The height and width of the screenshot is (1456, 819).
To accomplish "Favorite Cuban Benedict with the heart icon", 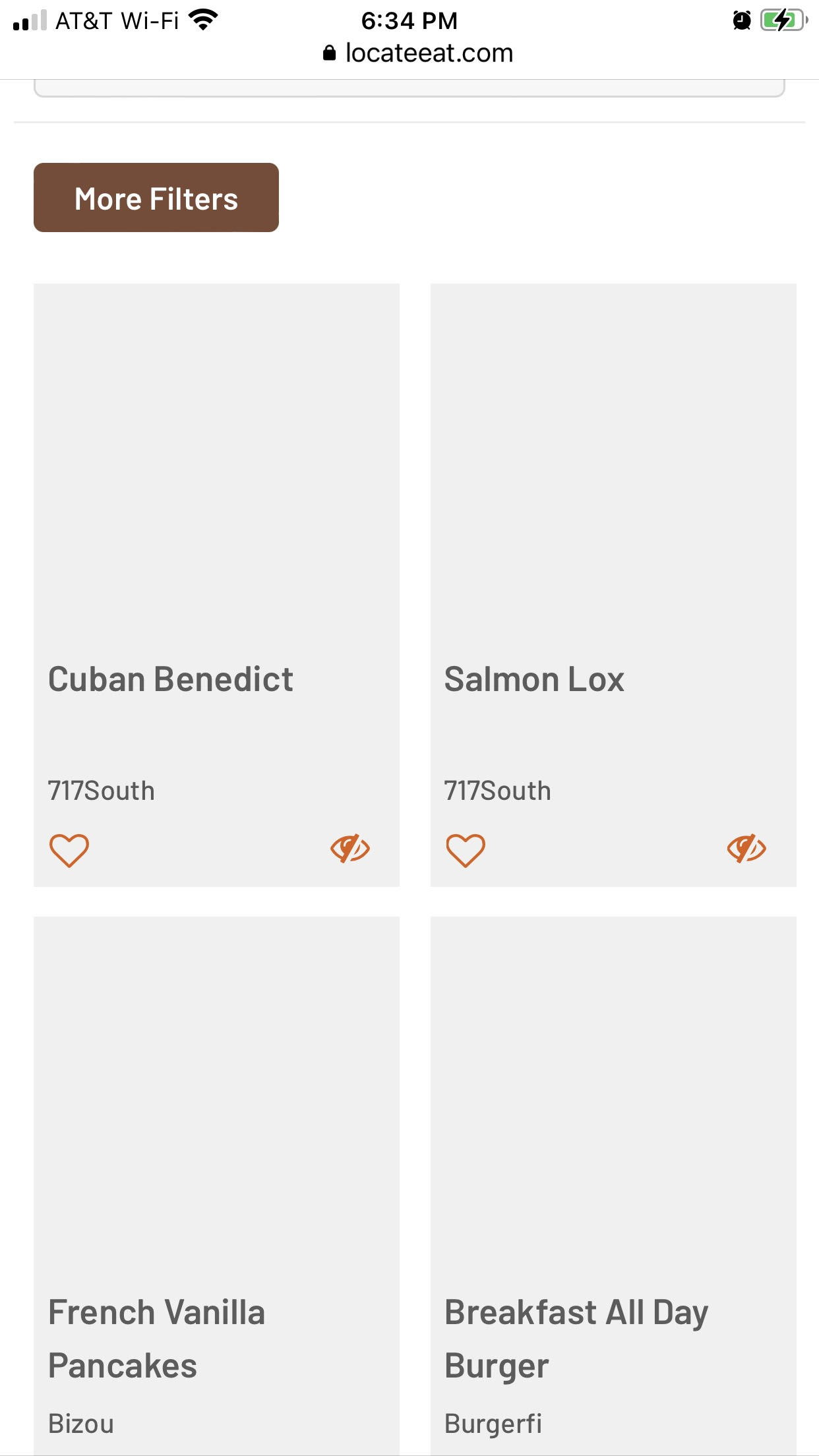I will pos(69,850).
